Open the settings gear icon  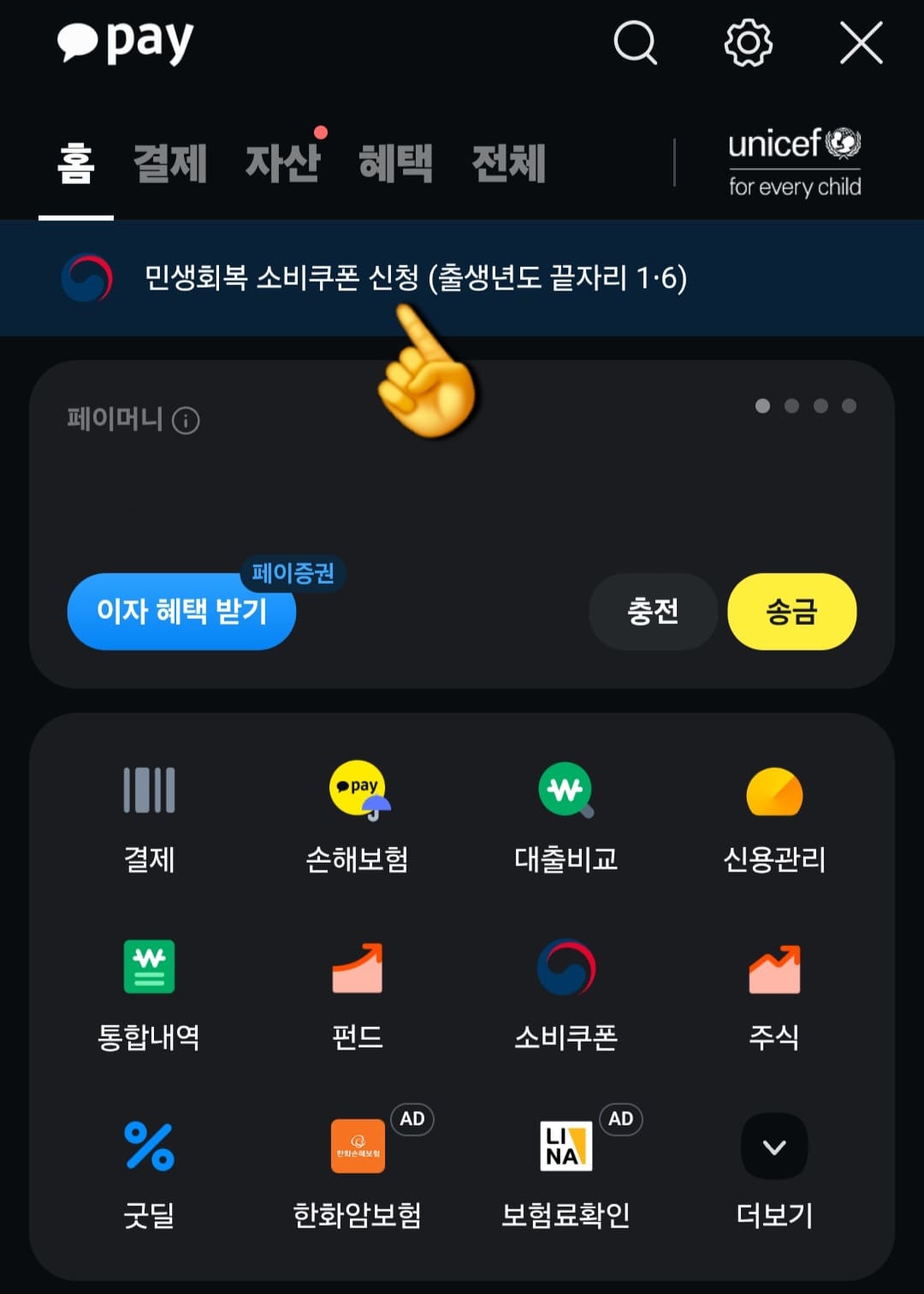click(x=749, y=43)
